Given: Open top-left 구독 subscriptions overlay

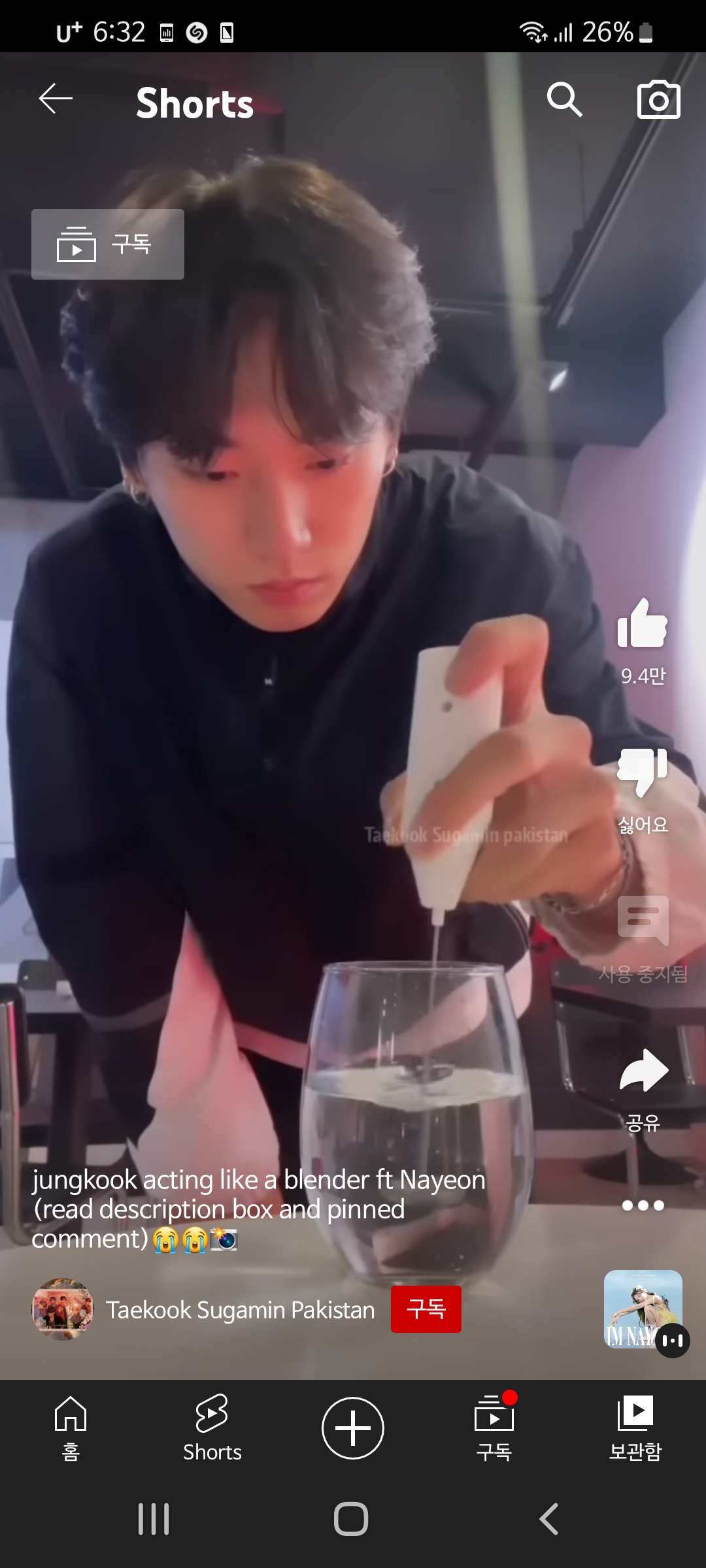Looking at the screenshot, I should pos(107,243).
